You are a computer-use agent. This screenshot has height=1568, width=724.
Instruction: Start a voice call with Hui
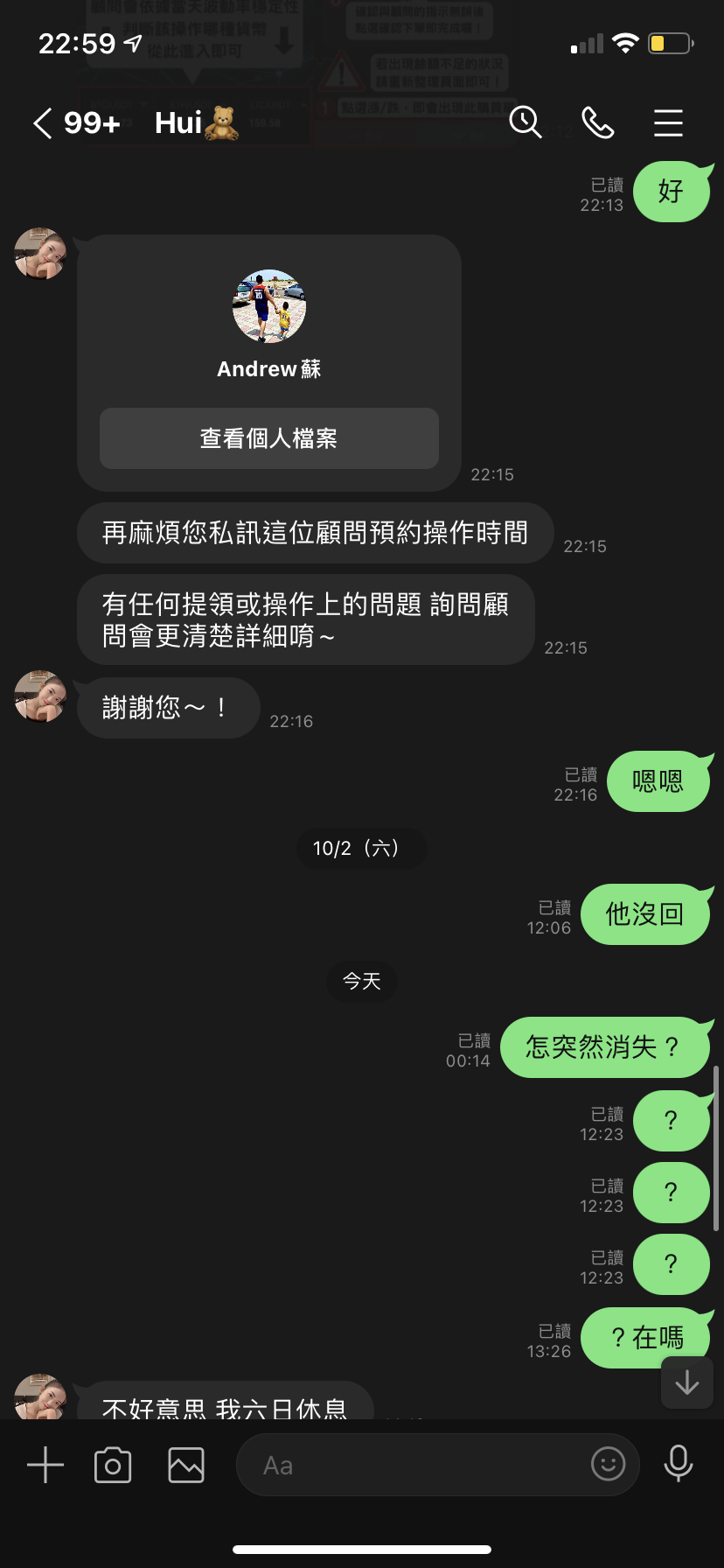[x=597, y=122]
